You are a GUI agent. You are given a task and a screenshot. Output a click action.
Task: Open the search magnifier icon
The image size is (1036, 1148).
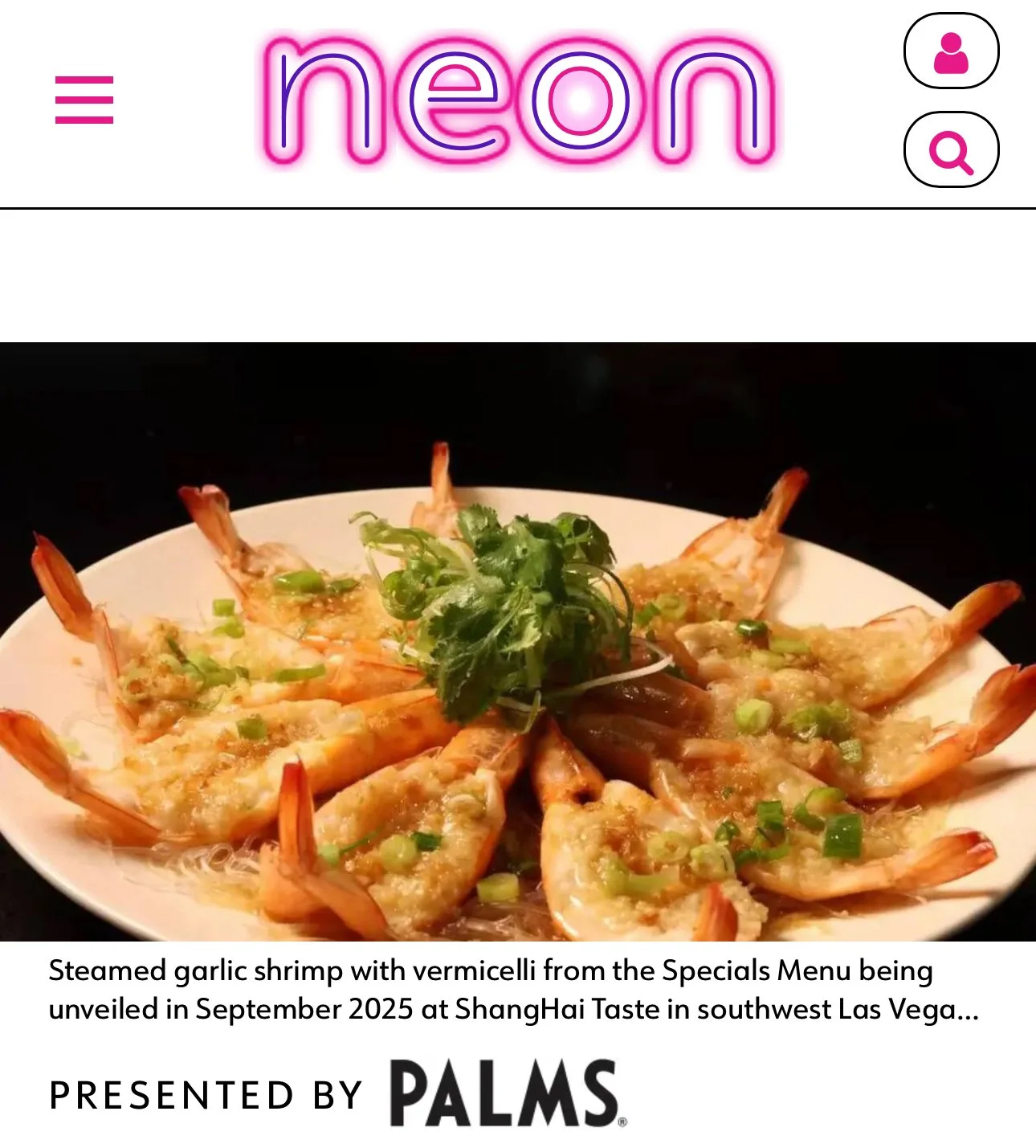pyautogui.click(x=951, y=150)
